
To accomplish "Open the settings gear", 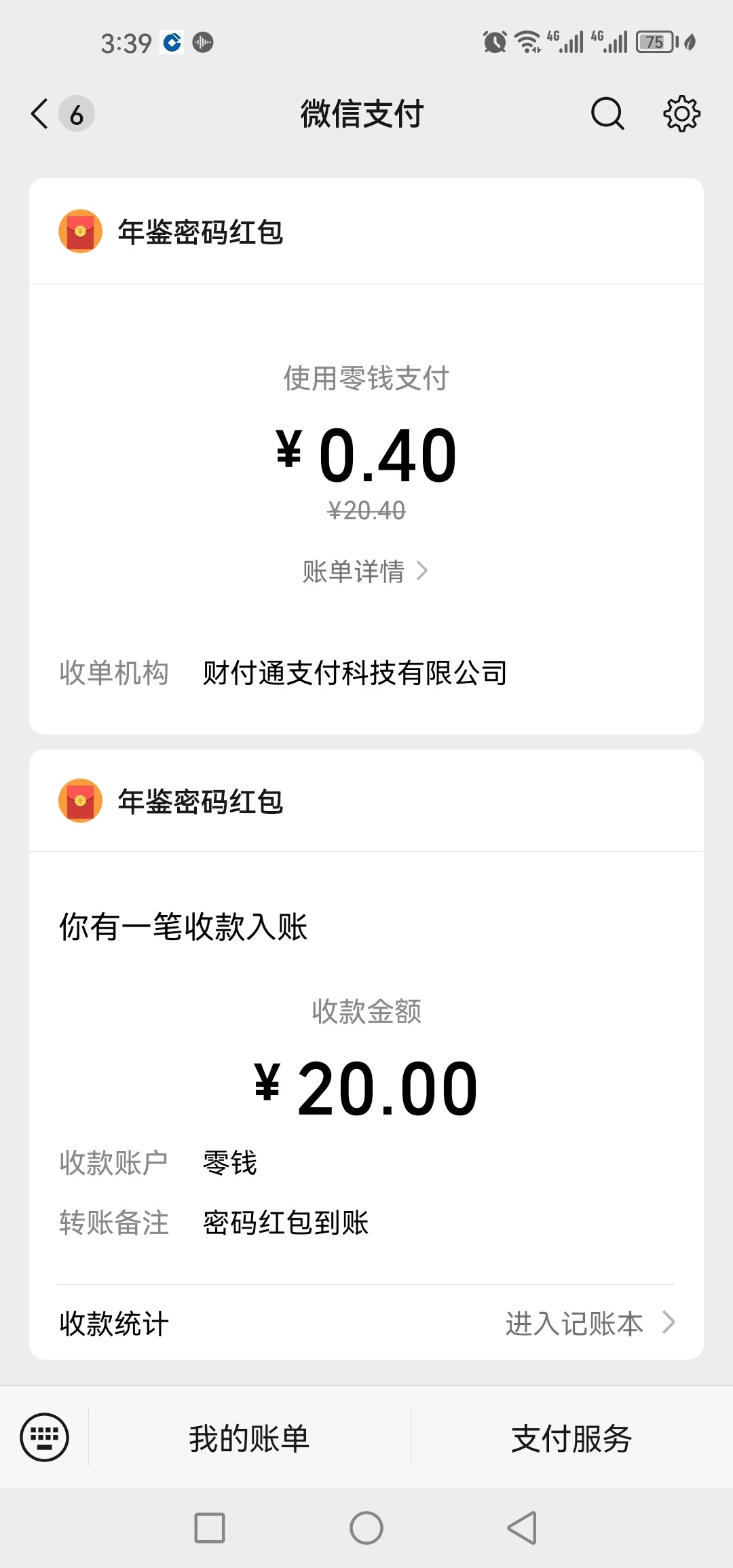I will [681, 113].
